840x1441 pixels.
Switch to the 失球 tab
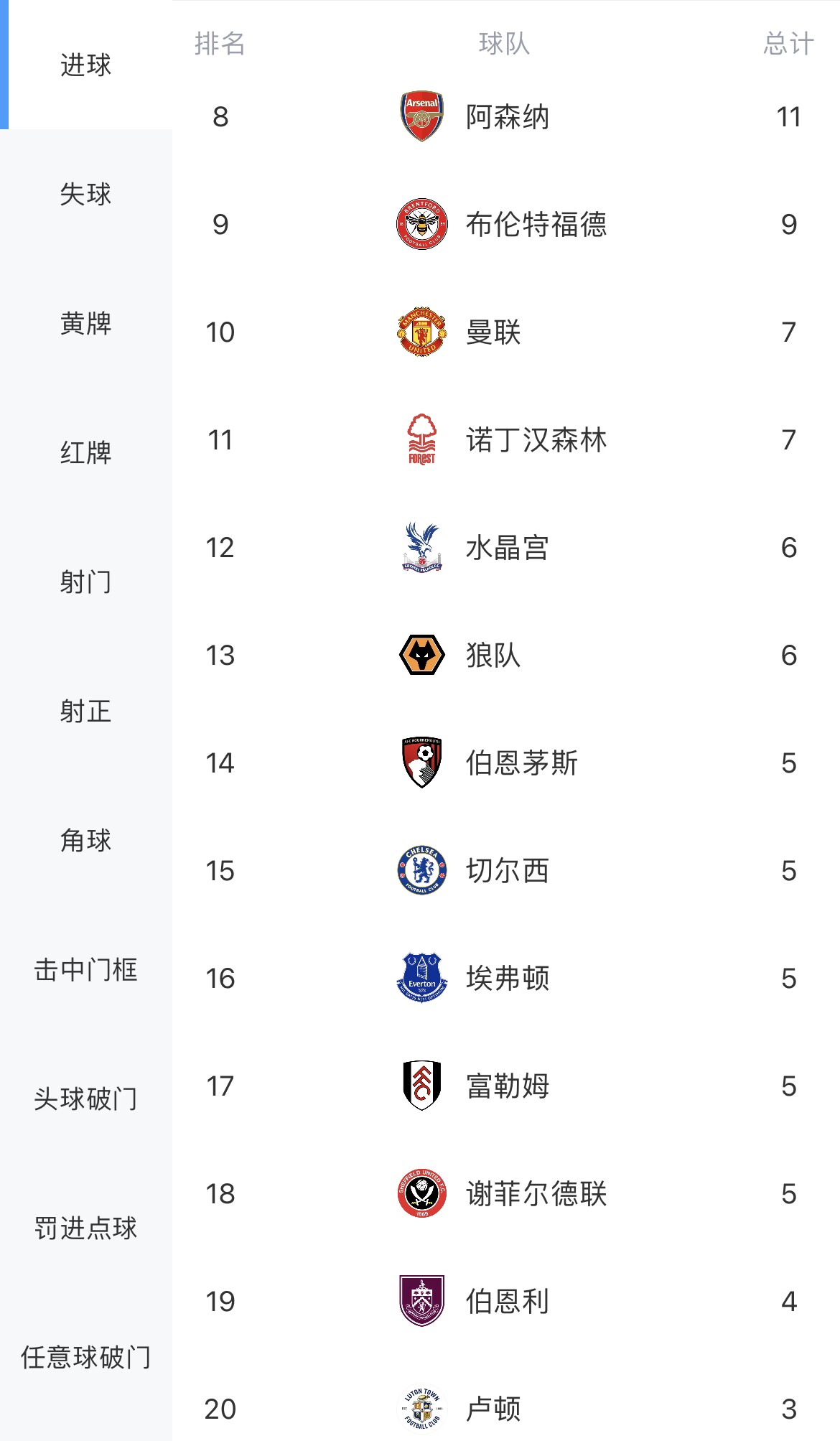coord(86,195)
